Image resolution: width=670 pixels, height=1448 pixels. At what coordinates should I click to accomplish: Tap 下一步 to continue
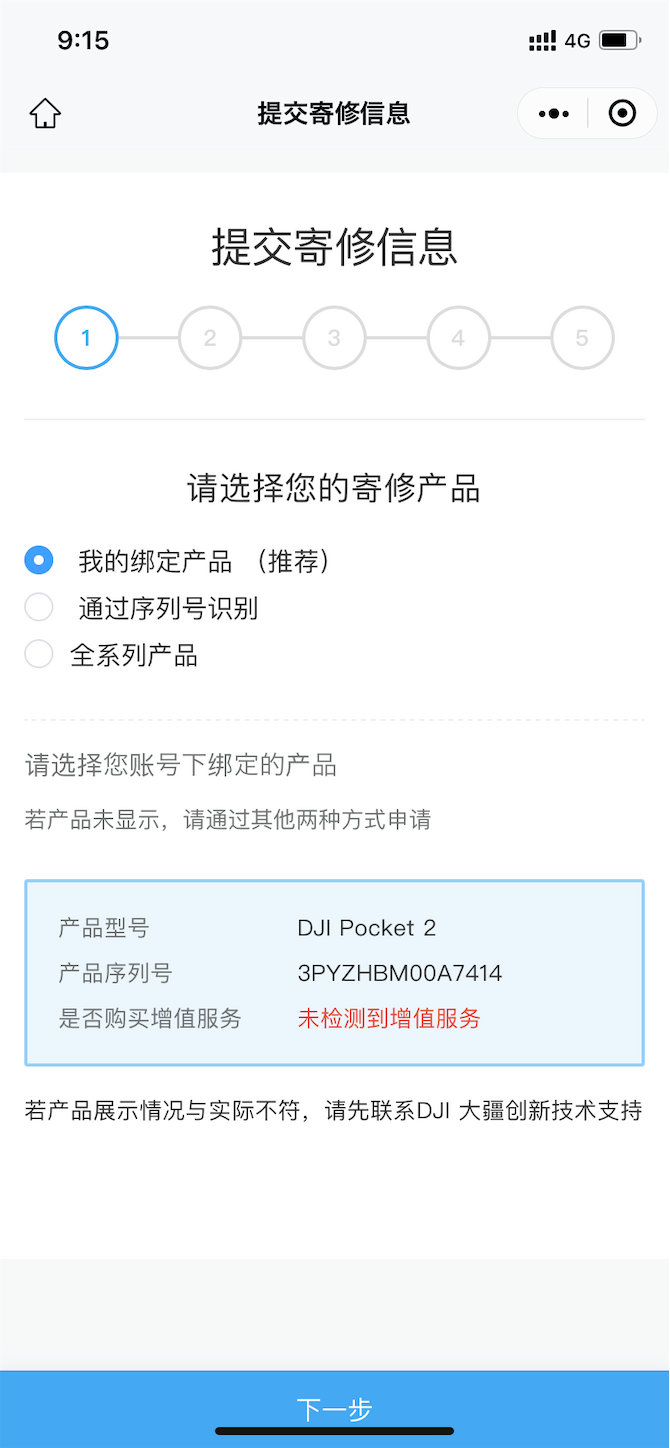[334, 1408]
